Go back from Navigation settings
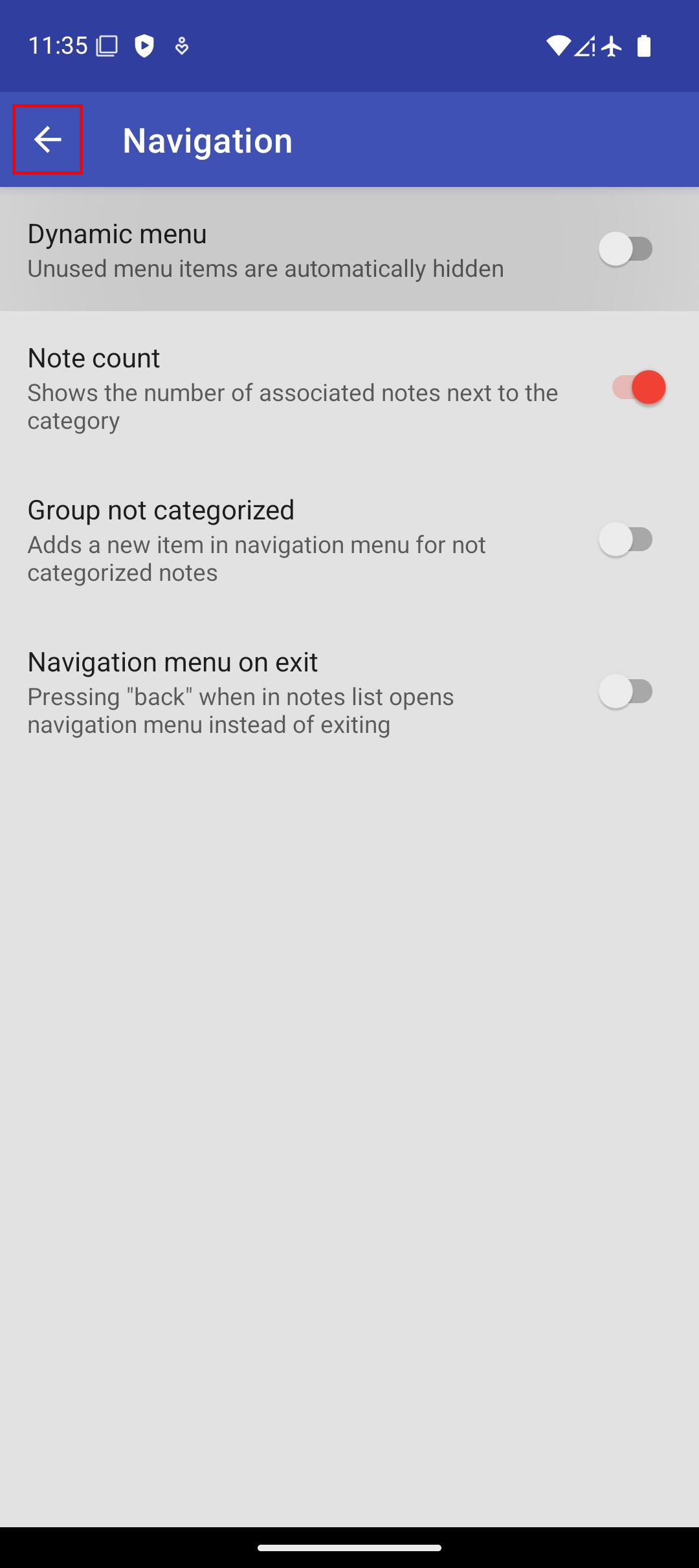 point(47,140)
